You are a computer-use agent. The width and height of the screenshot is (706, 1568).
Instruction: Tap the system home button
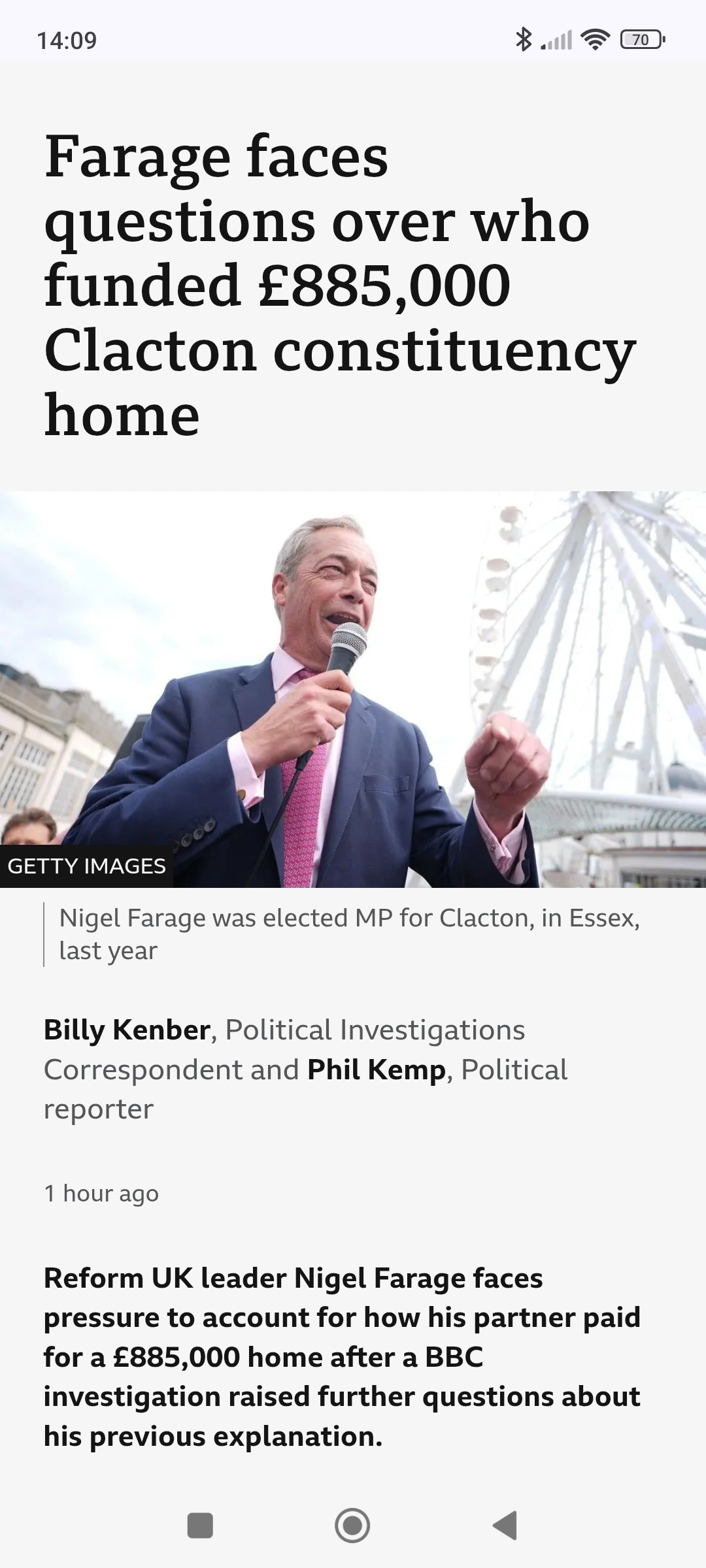[352, 1526]
